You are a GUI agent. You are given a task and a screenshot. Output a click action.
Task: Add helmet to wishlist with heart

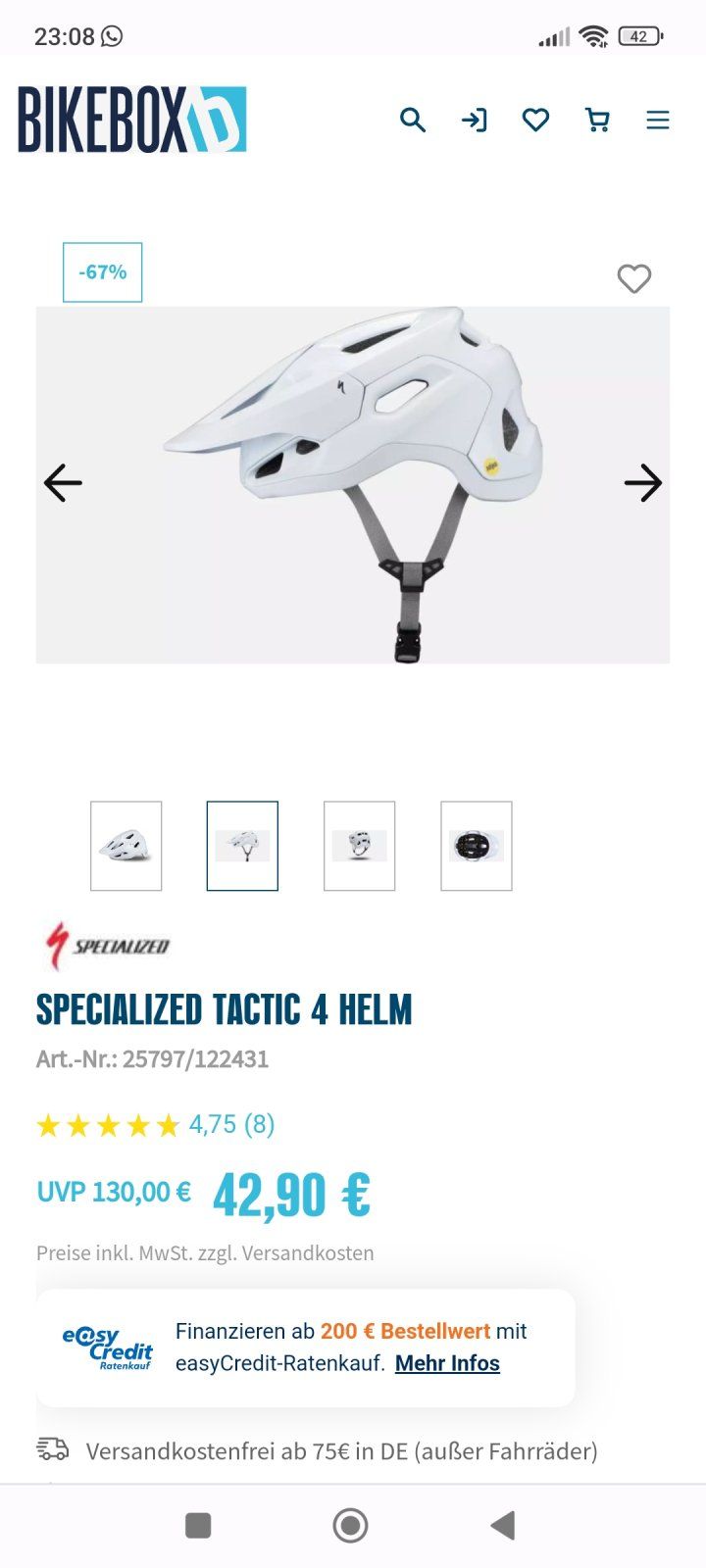(x=633, y=279)
